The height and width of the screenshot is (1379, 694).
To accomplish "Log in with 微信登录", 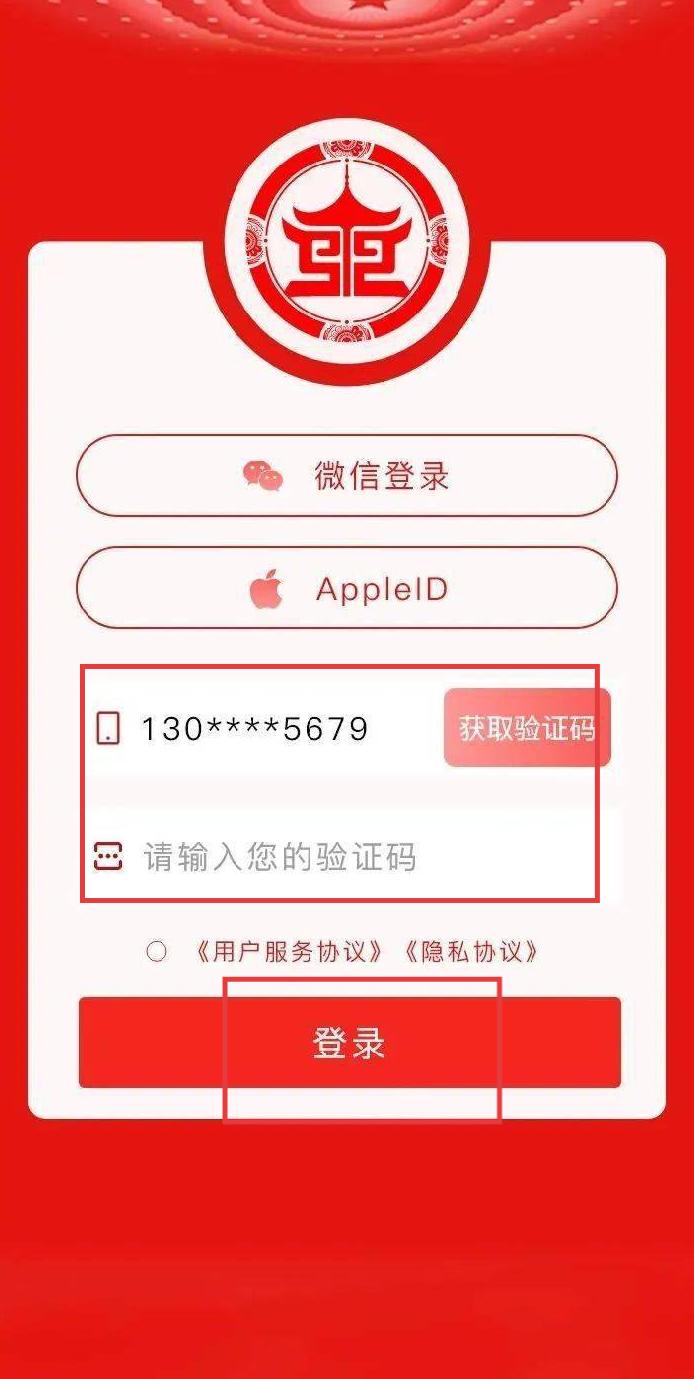I will point(347,476).
